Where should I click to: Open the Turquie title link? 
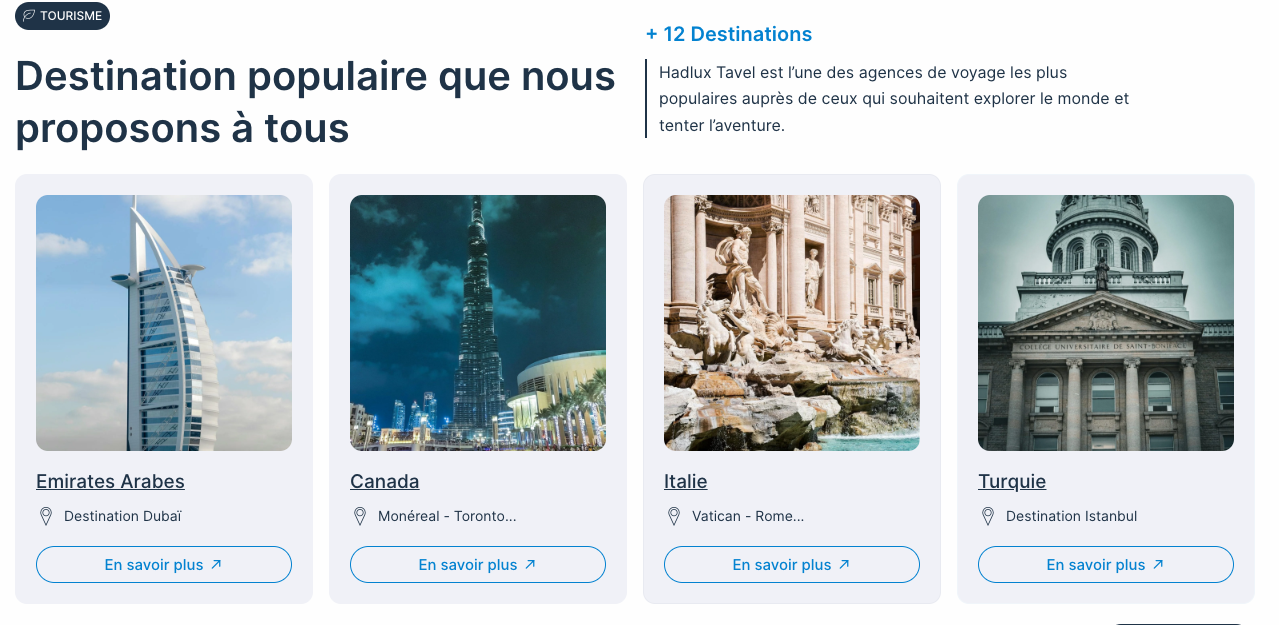[x=1011, y=481]
